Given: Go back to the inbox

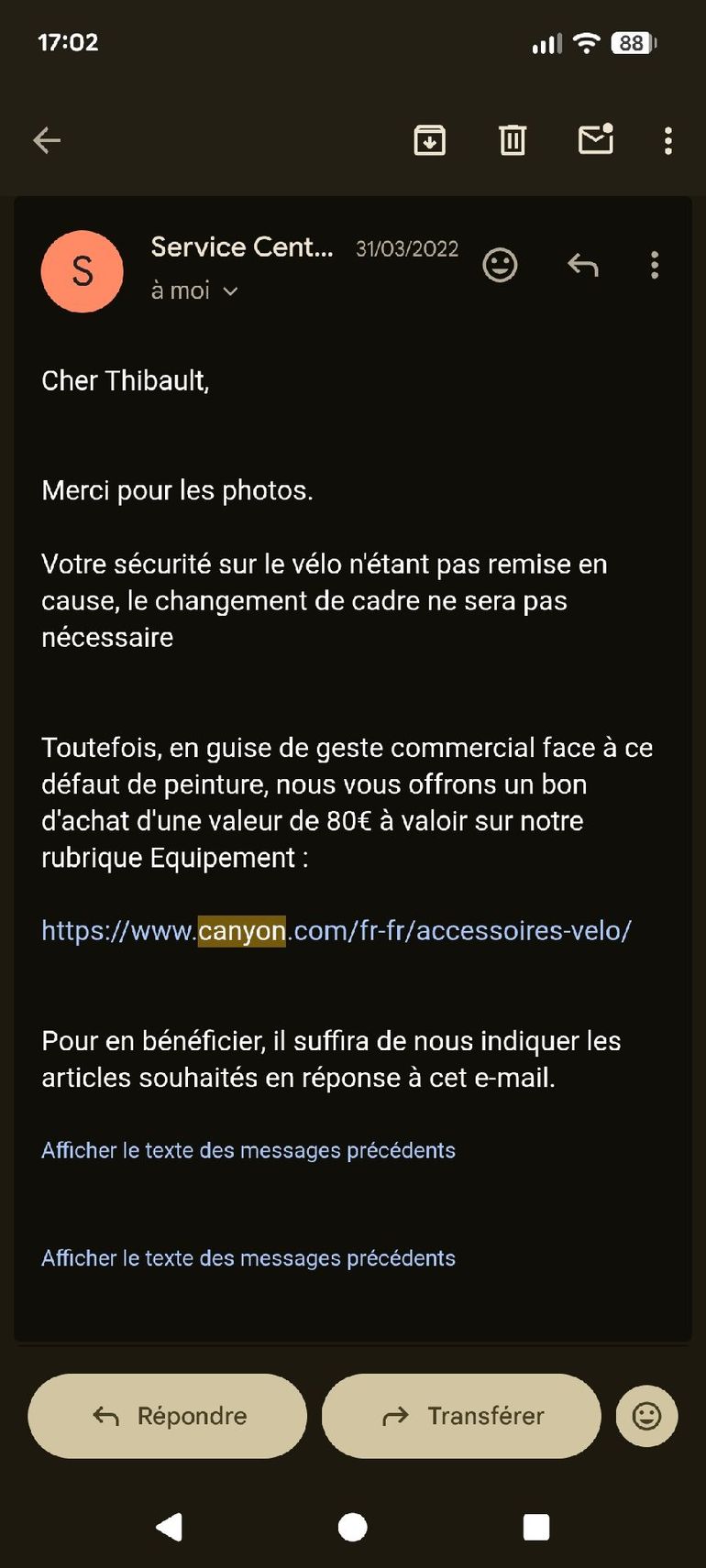Looking at the screenshot, I should pyautogui.click(x=47, y=140).
